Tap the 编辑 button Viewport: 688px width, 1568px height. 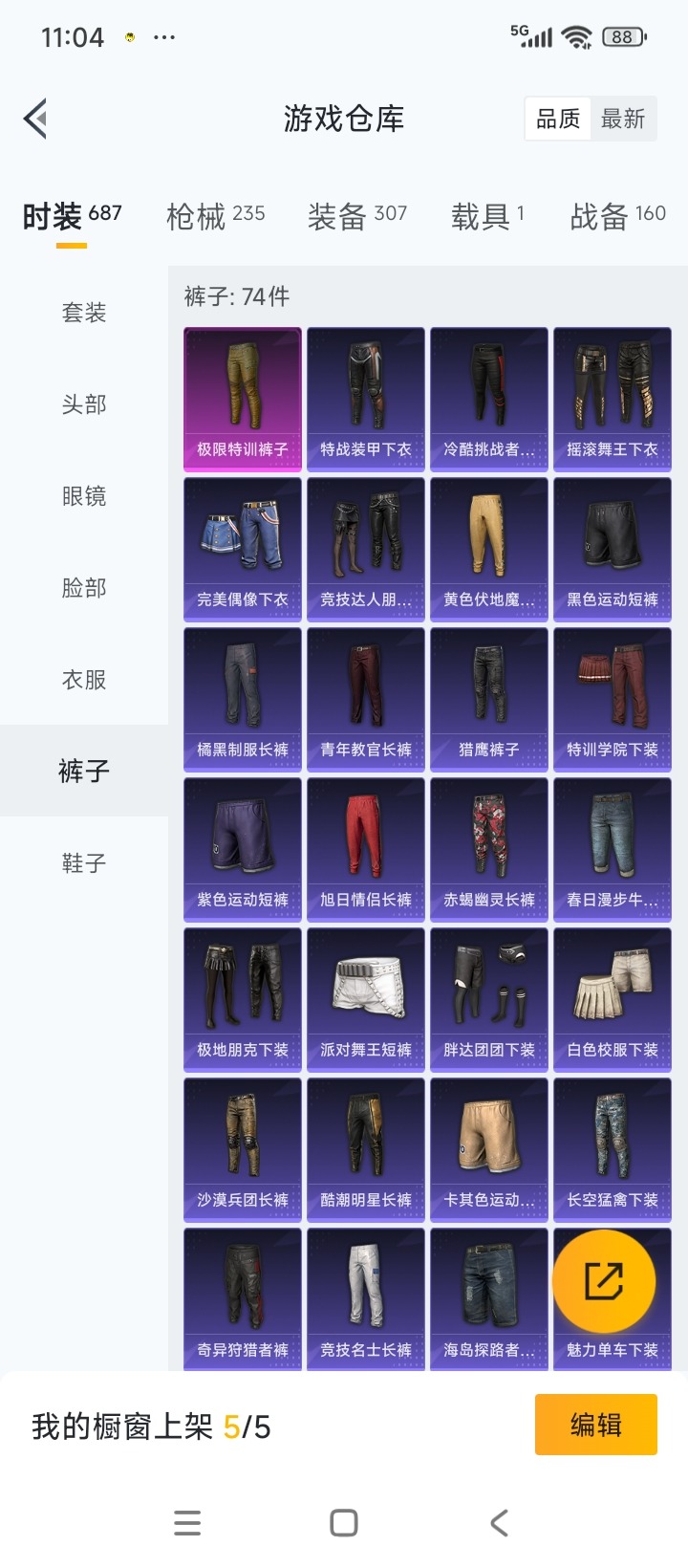pos(595,1424)
